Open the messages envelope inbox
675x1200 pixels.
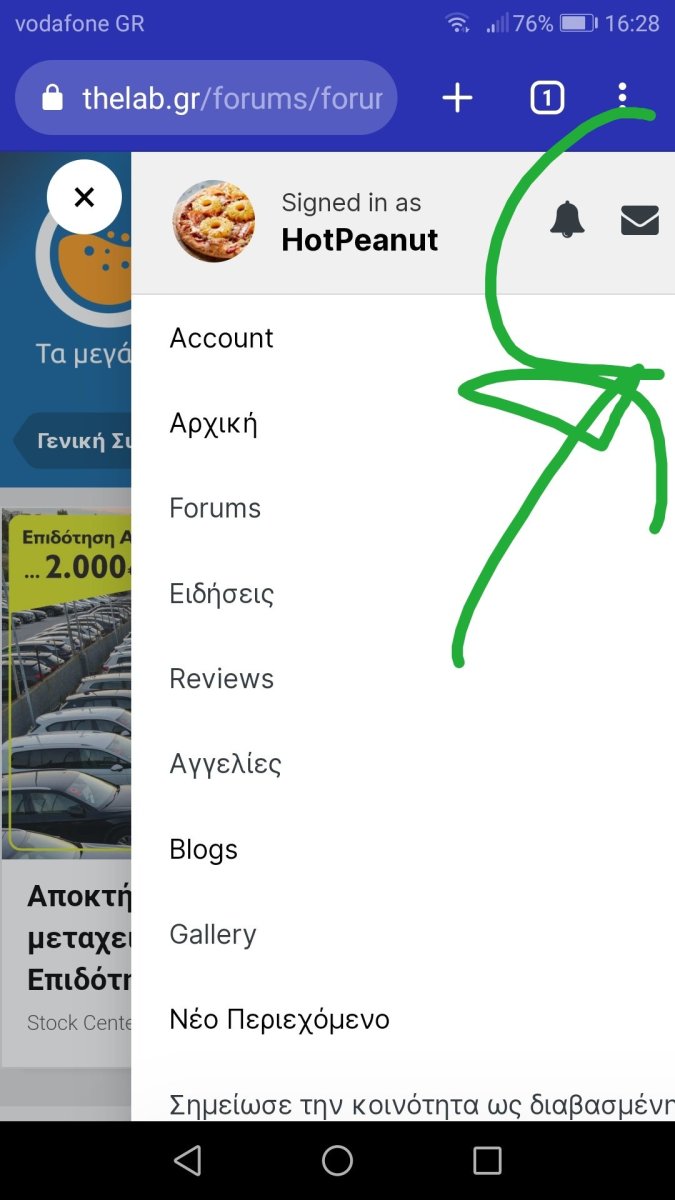pyautogui.click(x=639, y=220)
